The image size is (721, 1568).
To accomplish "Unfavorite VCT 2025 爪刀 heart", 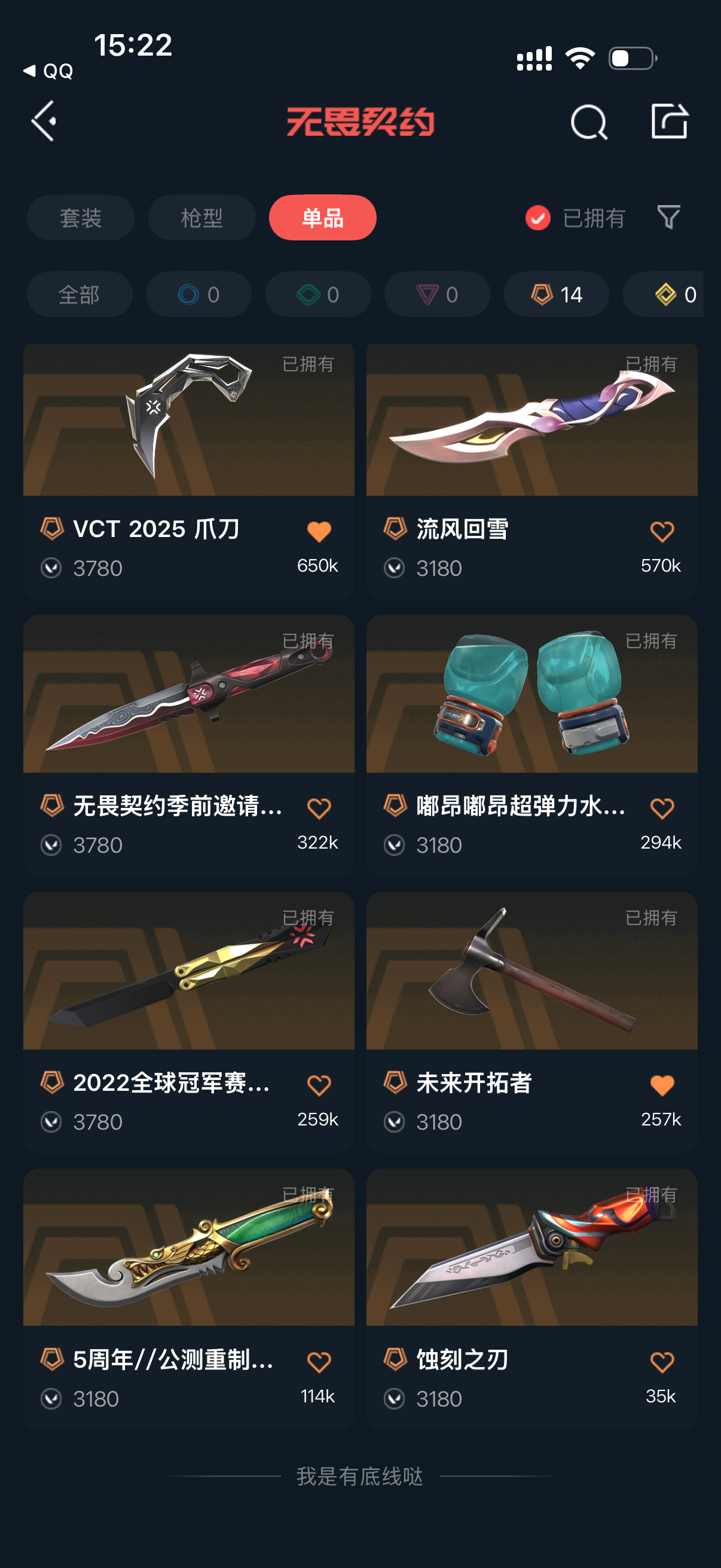I will click(319, 532).
